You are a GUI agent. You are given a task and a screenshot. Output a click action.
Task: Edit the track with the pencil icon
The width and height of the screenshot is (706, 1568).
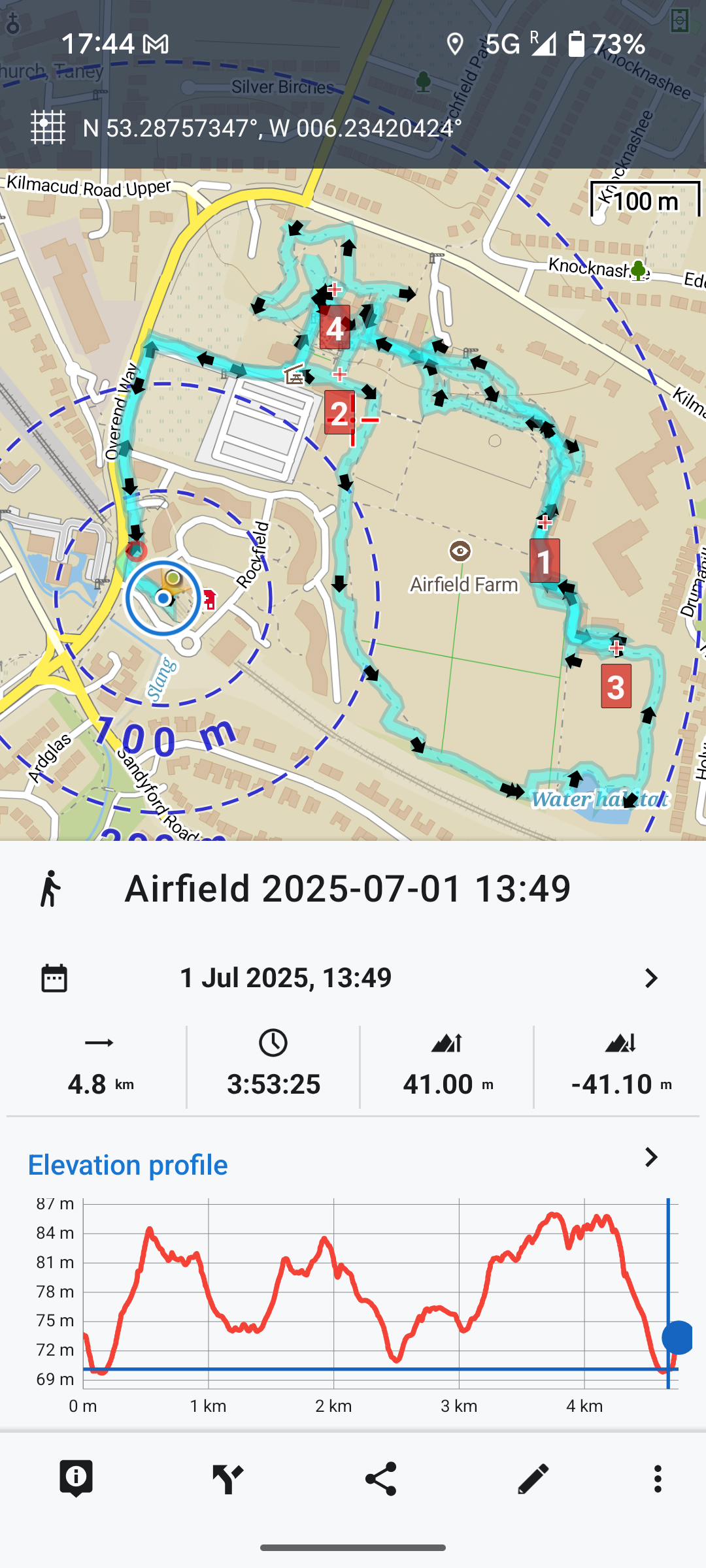click(533, 1478)
